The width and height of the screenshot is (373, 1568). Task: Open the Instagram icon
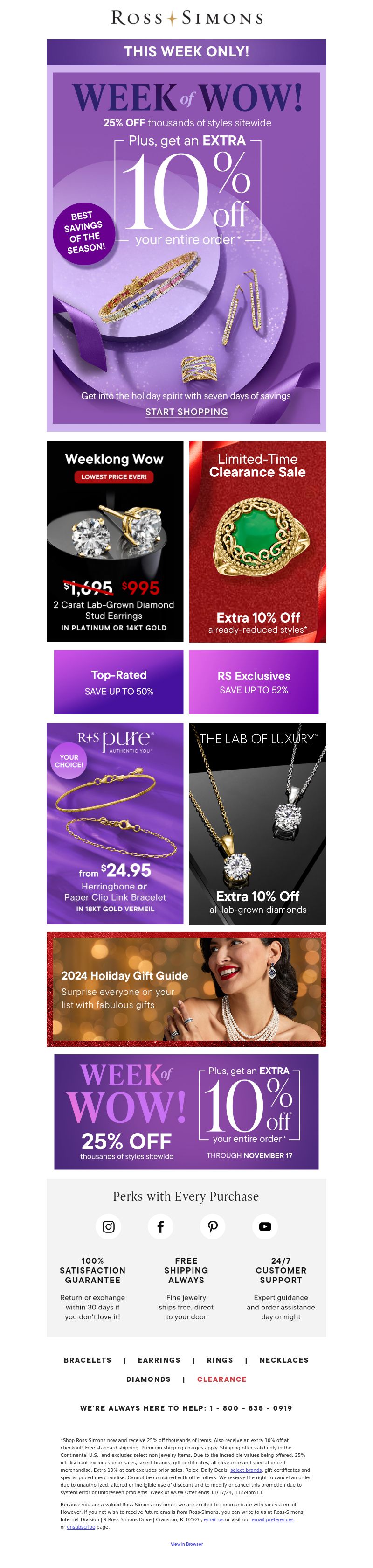click(108, 1226)
